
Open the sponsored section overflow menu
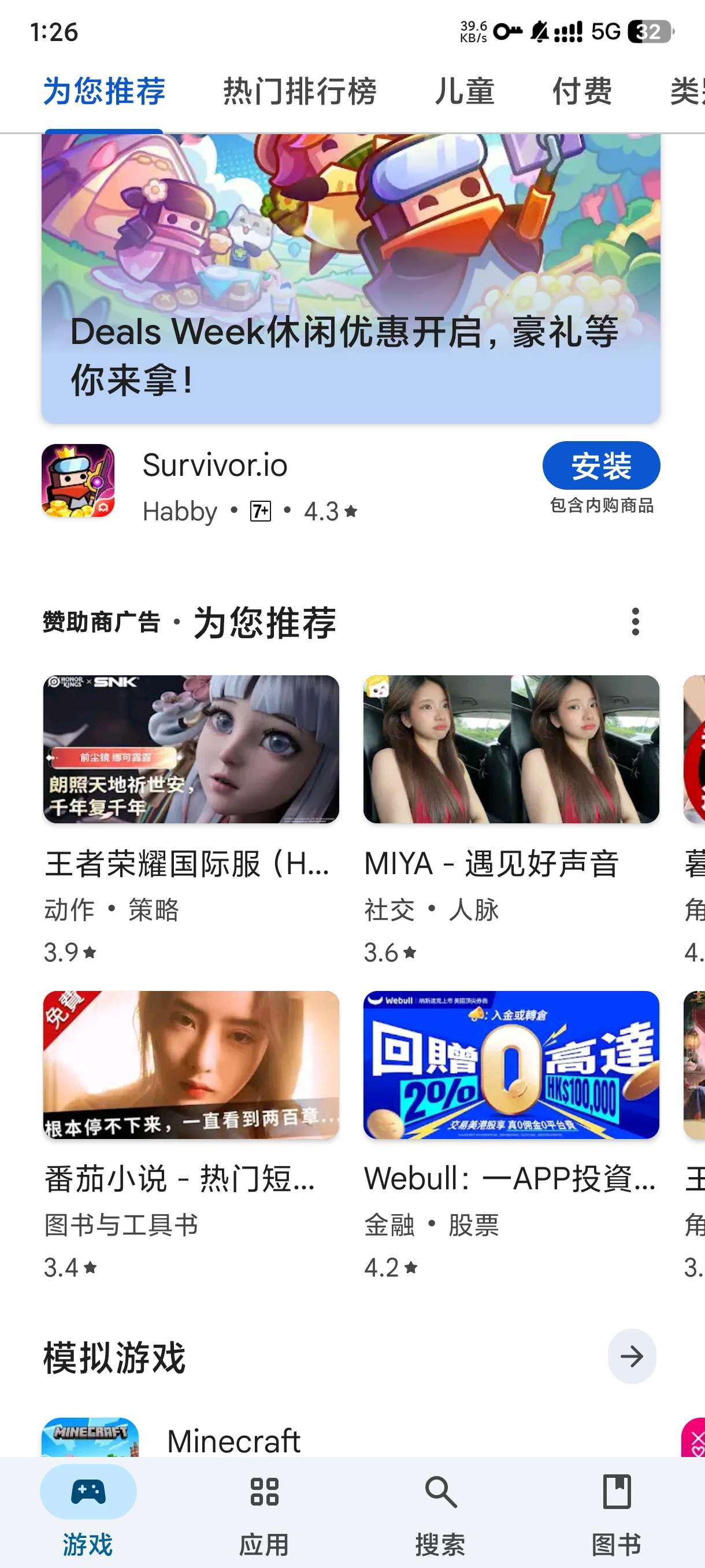pos(635,622)
